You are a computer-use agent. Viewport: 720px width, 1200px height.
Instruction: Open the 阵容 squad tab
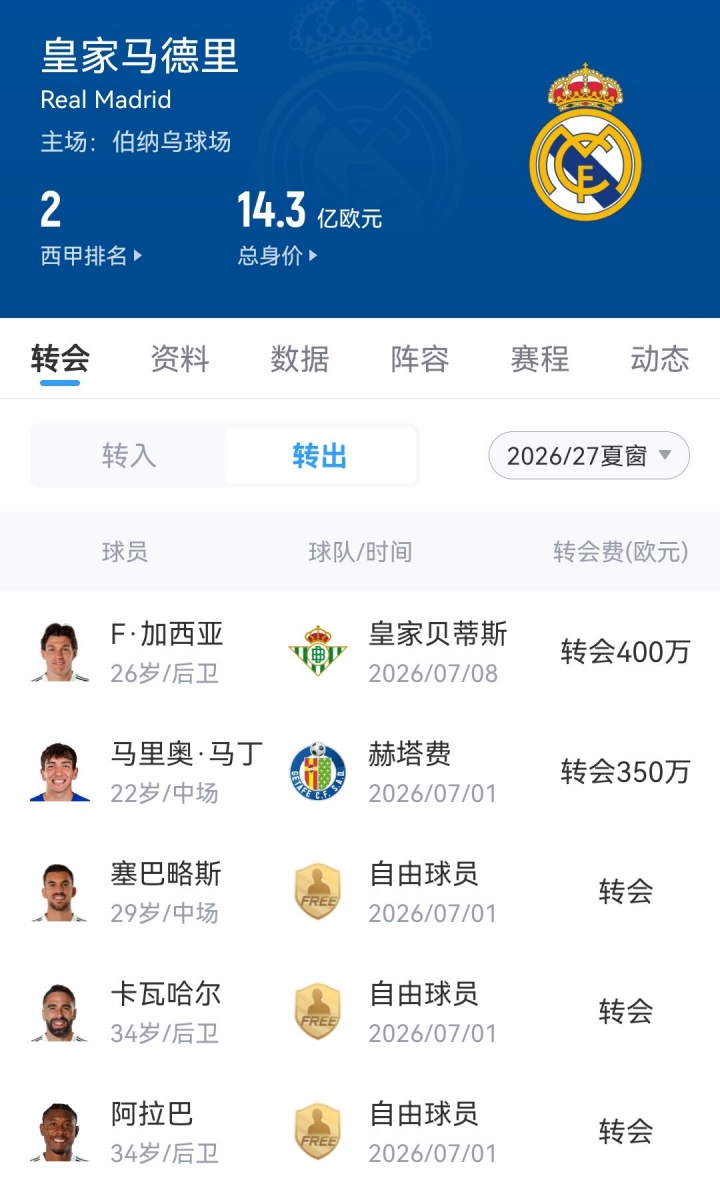(420, 358)
